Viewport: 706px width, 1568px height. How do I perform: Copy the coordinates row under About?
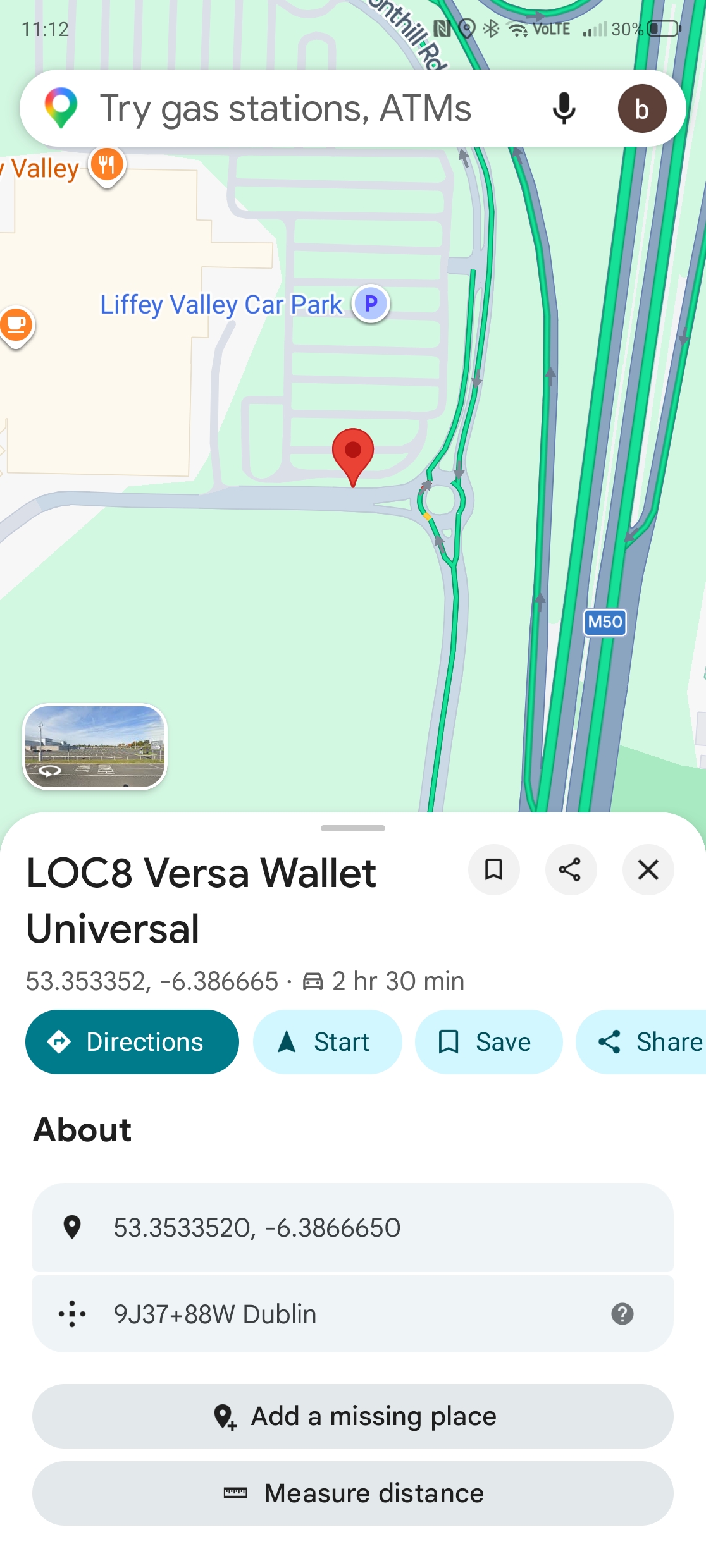tap(353, 1227)
